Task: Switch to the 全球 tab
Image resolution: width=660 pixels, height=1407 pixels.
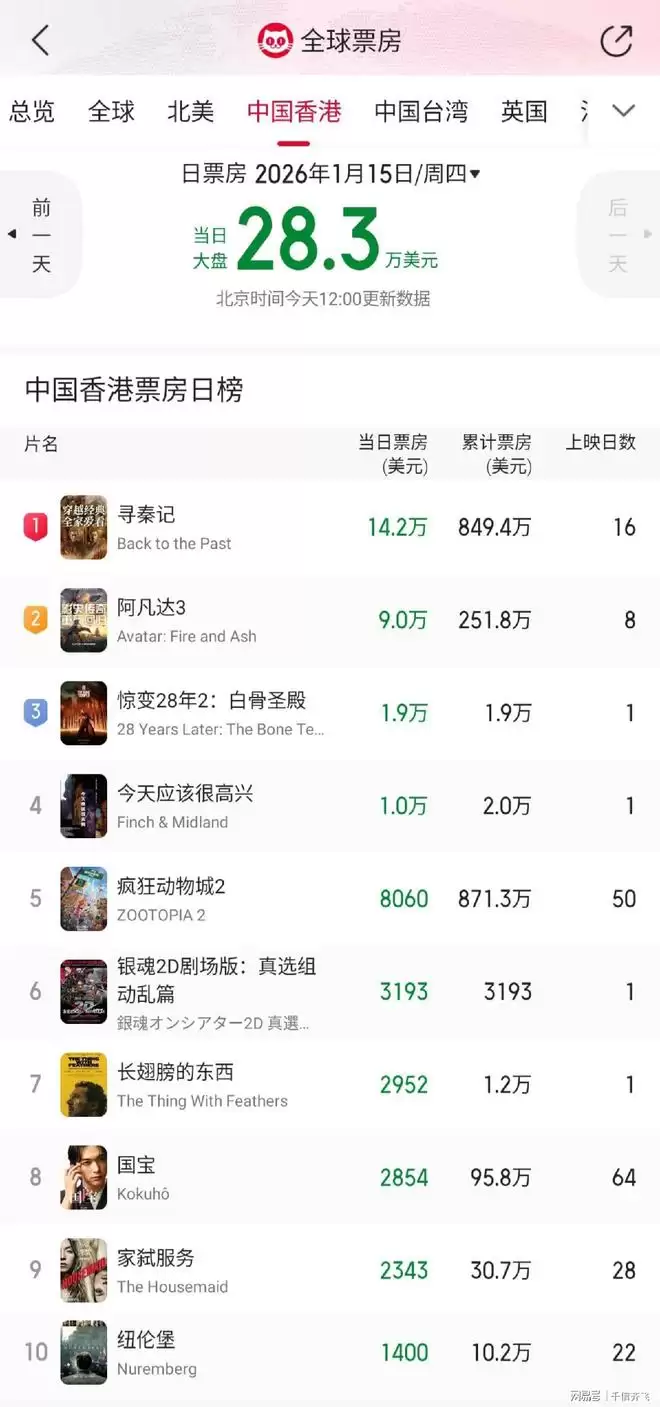Action: tap(111, 111)
